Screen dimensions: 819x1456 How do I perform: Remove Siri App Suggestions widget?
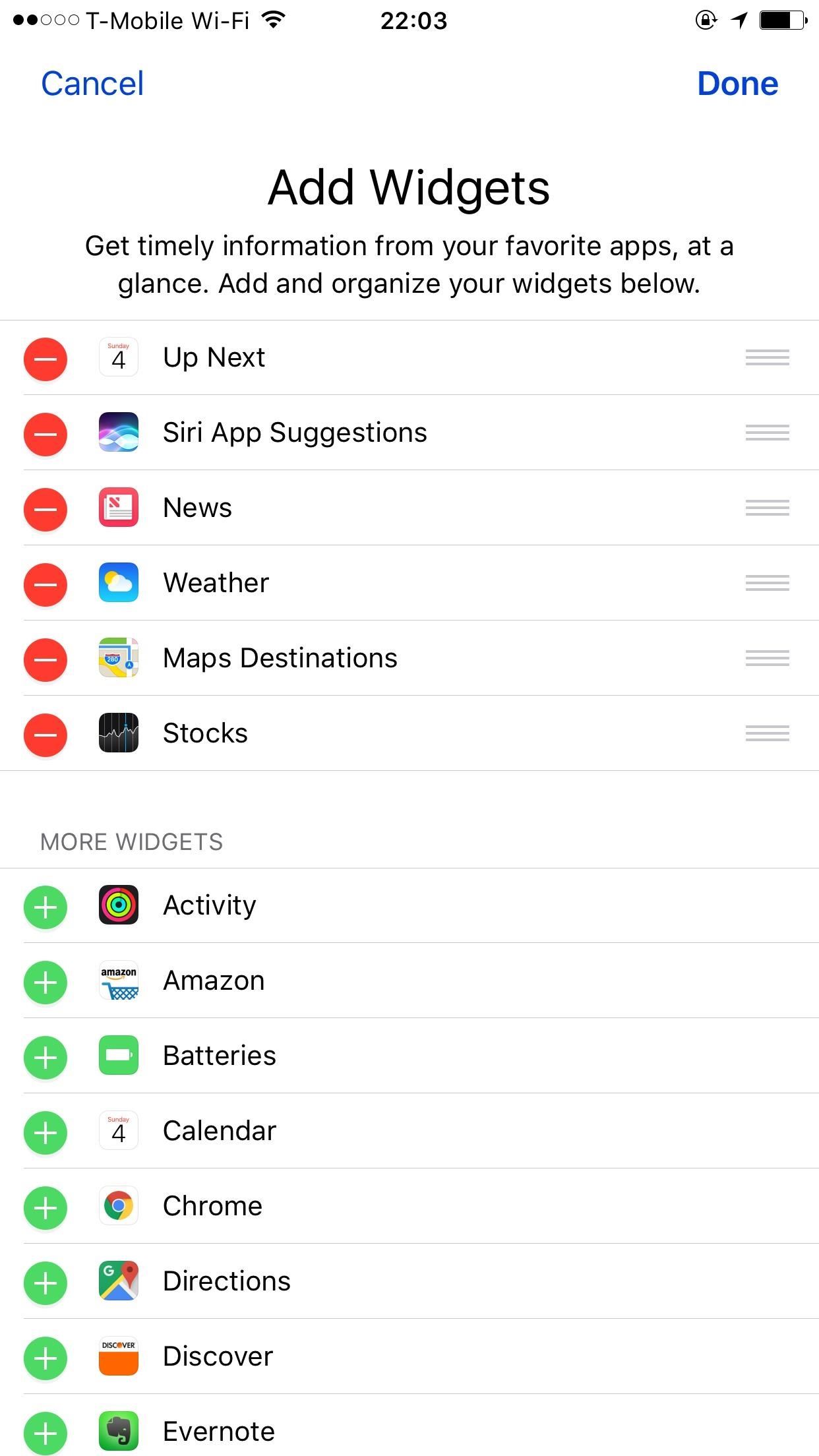point(45,435)
